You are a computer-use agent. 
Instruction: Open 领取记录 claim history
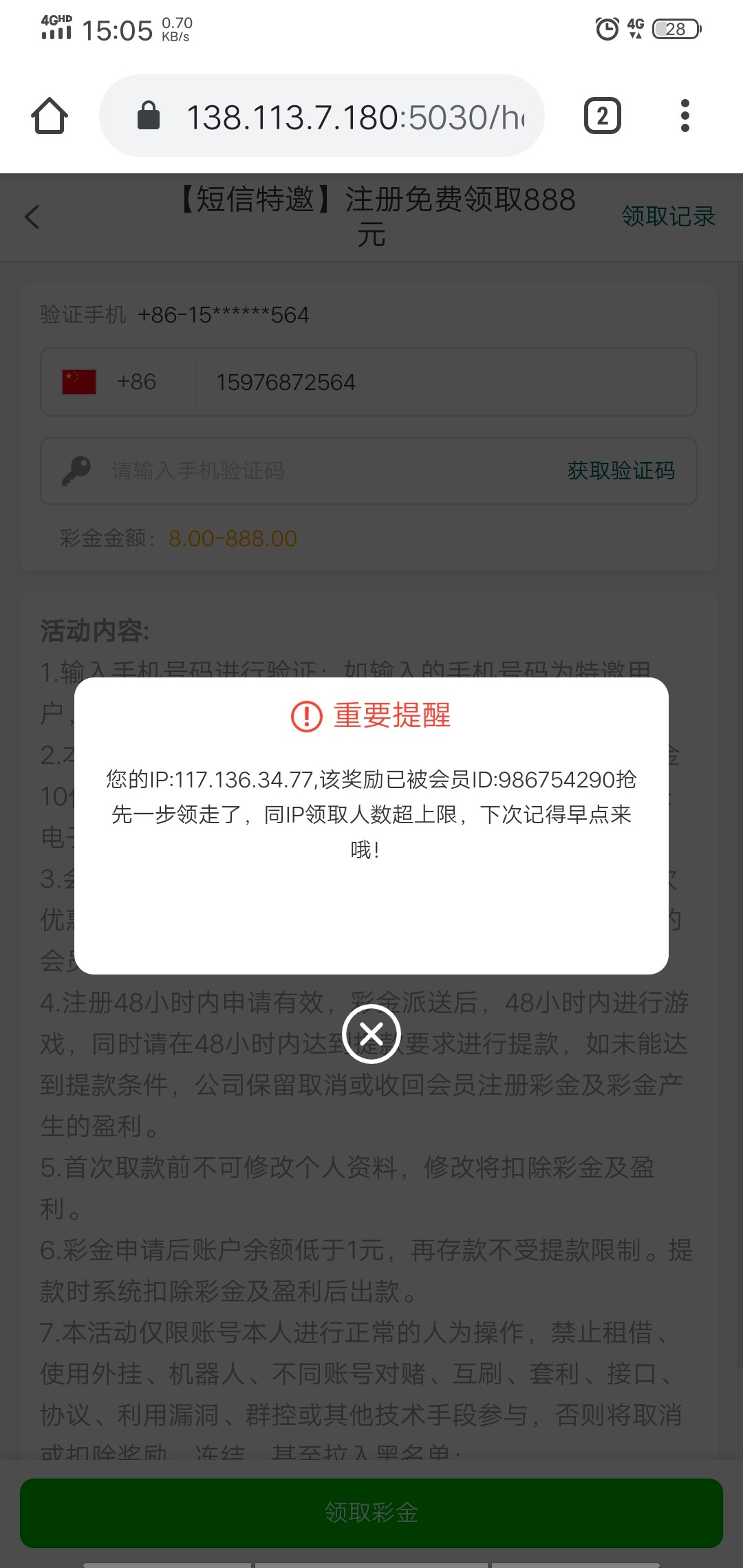click(667, 217)
